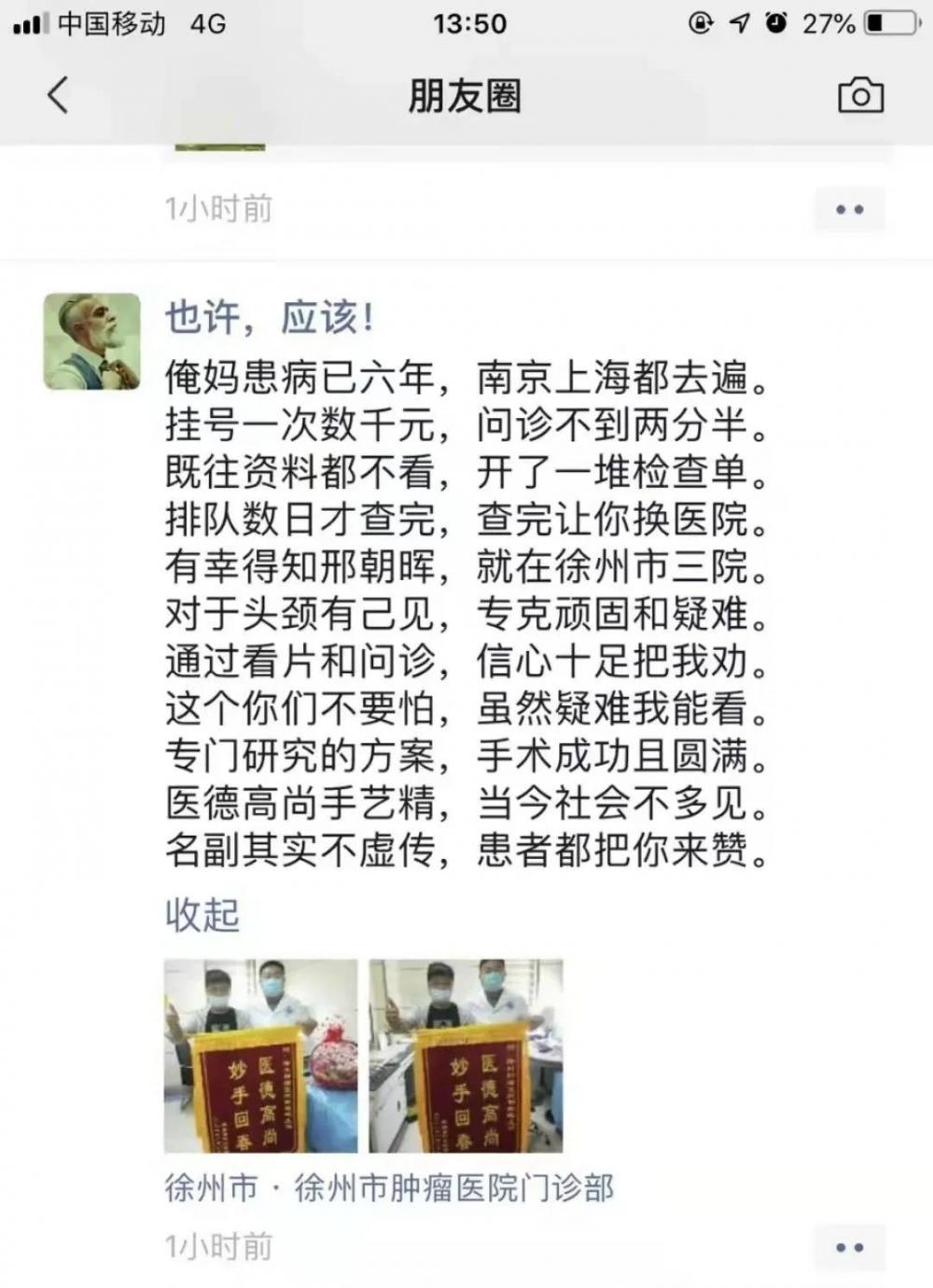Open the profile of 也许，应该!
Viewport: 933px width, 1288px height.
[270, 318]
